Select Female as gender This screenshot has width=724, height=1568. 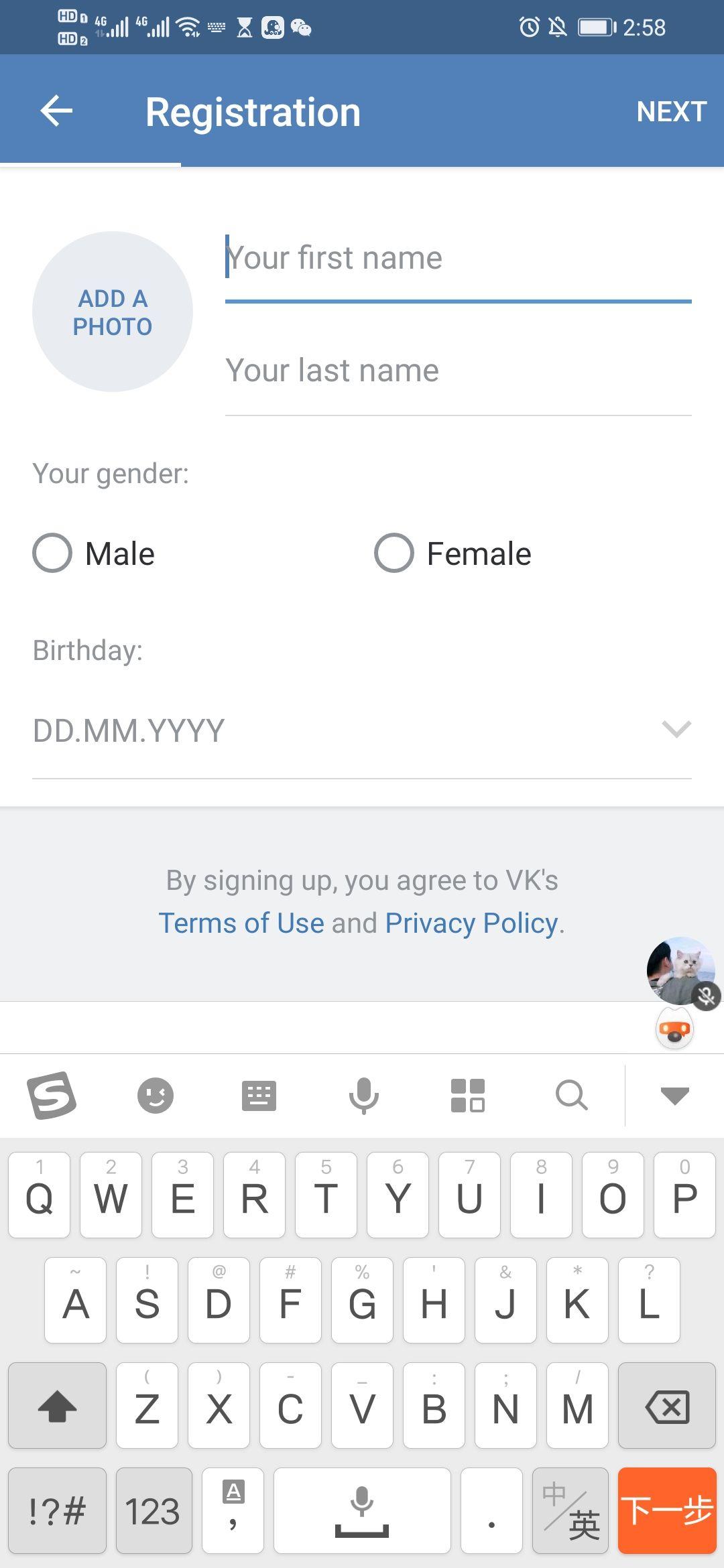click(453, 553)
